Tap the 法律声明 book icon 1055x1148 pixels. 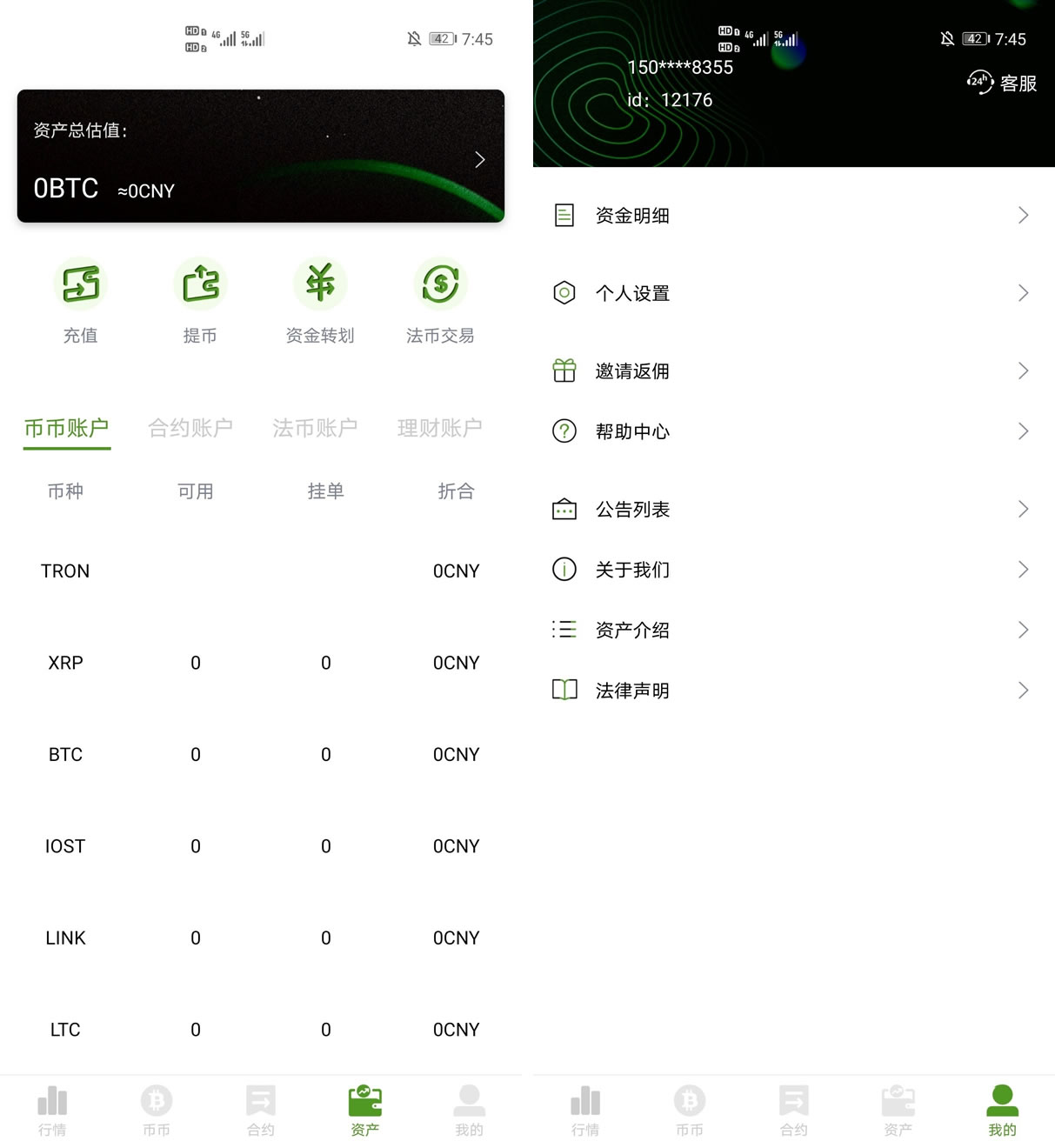coord(564,690)
